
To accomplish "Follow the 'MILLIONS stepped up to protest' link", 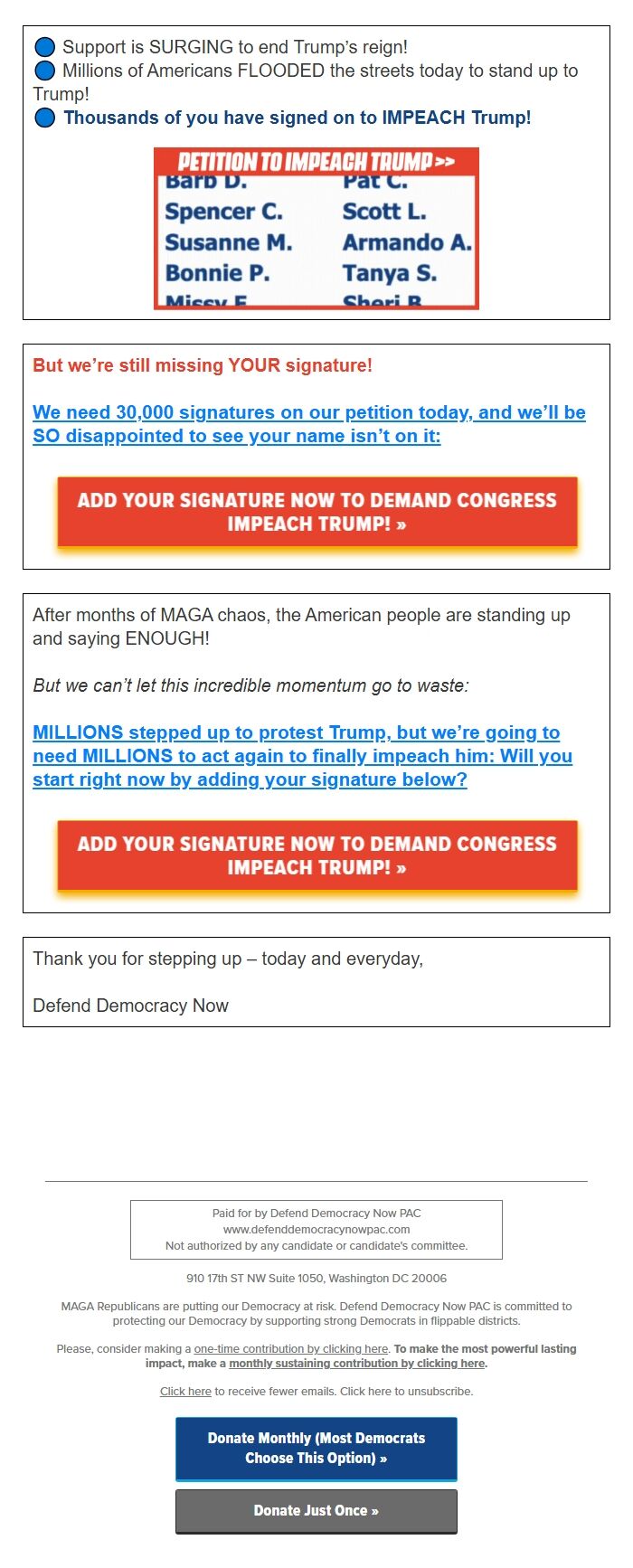I will [x=302, y=756].
